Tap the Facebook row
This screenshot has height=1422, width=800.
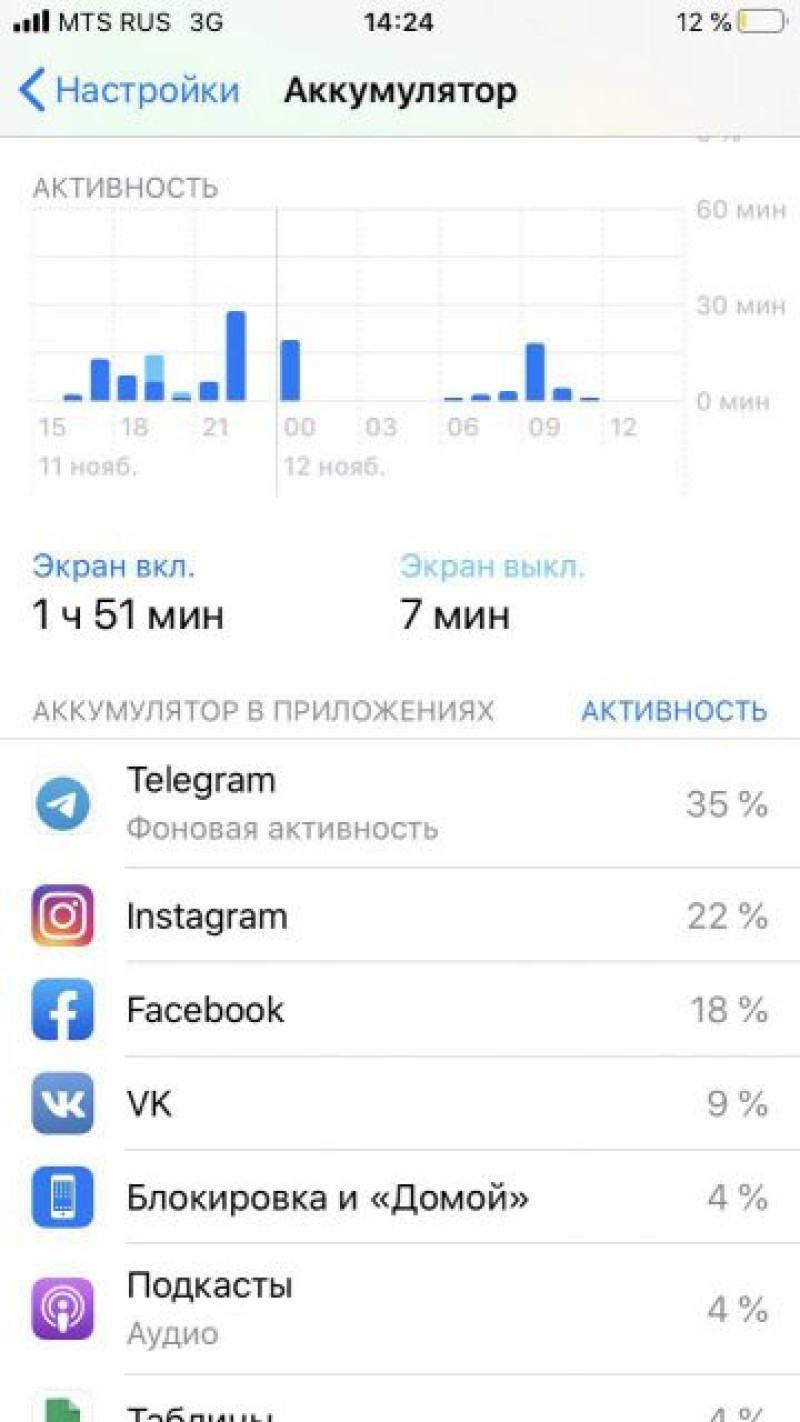coord(400,1010)
